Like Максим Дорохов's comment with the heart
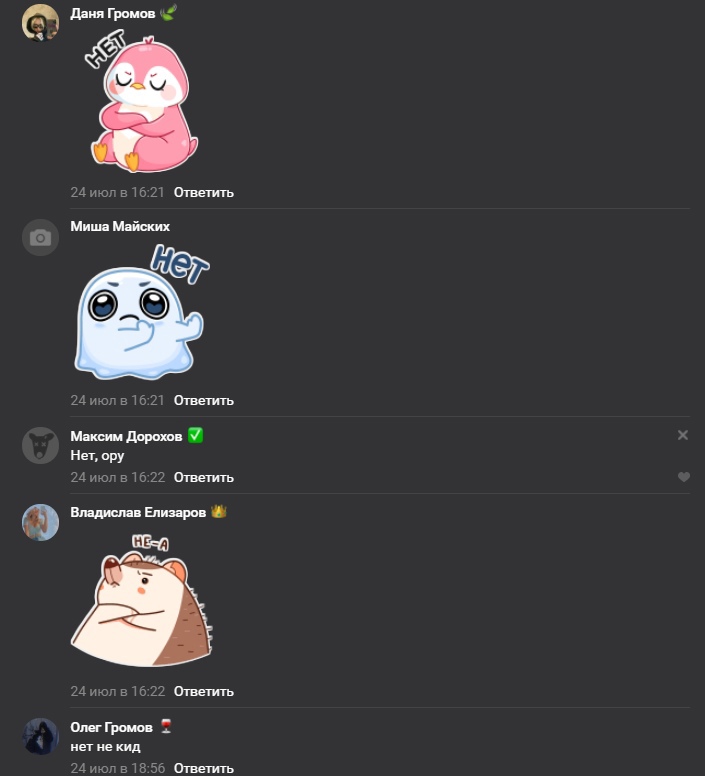Image resolution: width=705 pixels, height=776 pixels. 684,477
